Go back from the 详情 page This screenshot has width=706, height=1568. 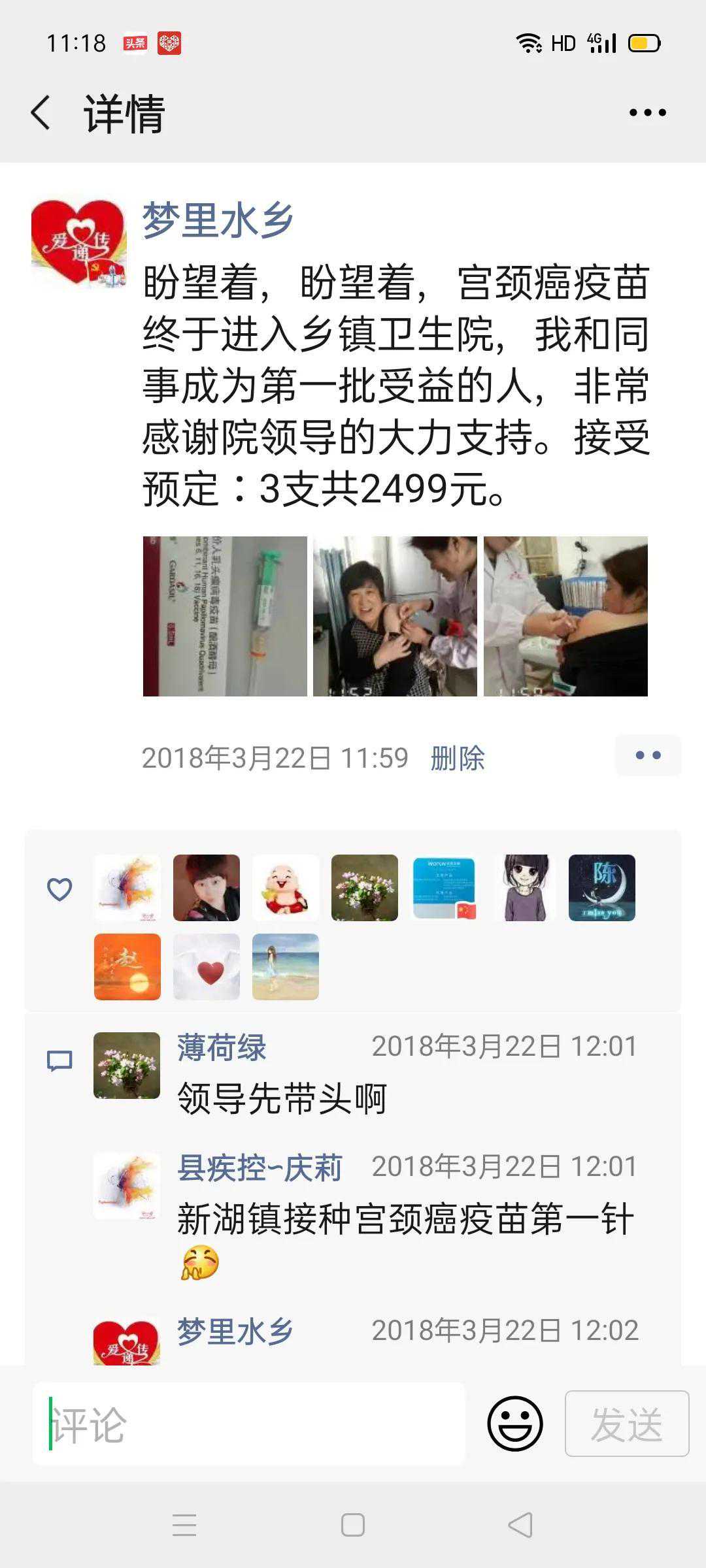(41, 112)
